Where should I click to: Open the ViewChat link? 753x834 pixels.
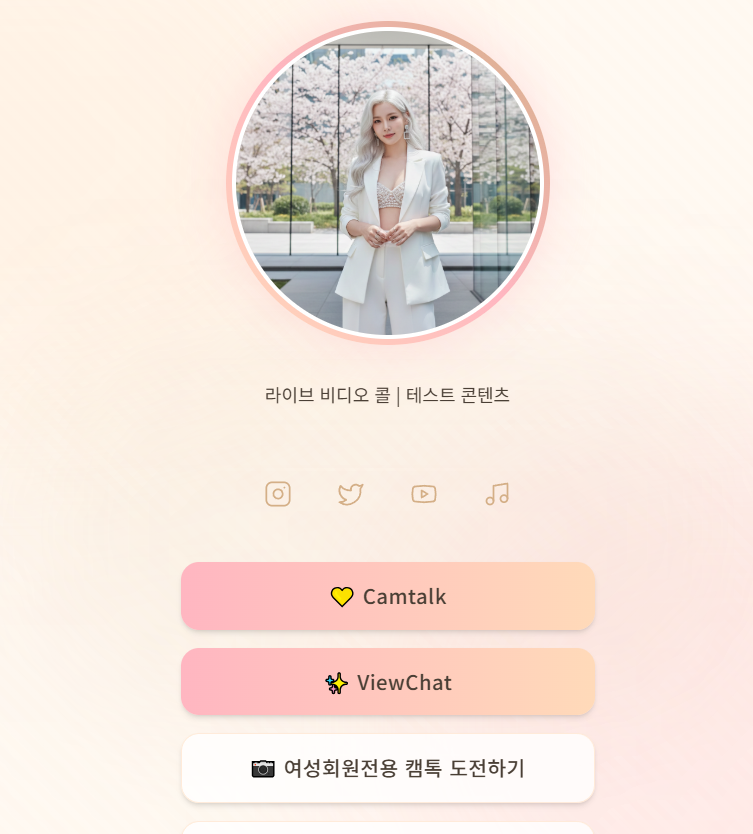389,682
